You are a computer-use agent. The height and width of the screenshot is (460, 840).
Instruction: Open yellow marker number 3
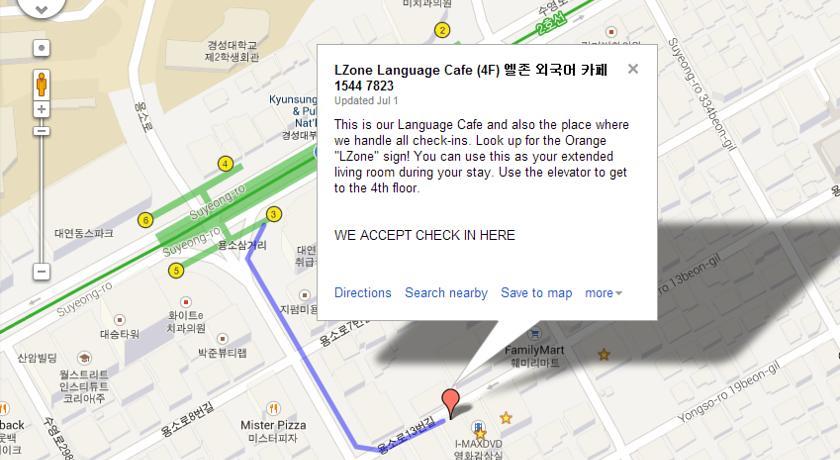click(274, 214)
